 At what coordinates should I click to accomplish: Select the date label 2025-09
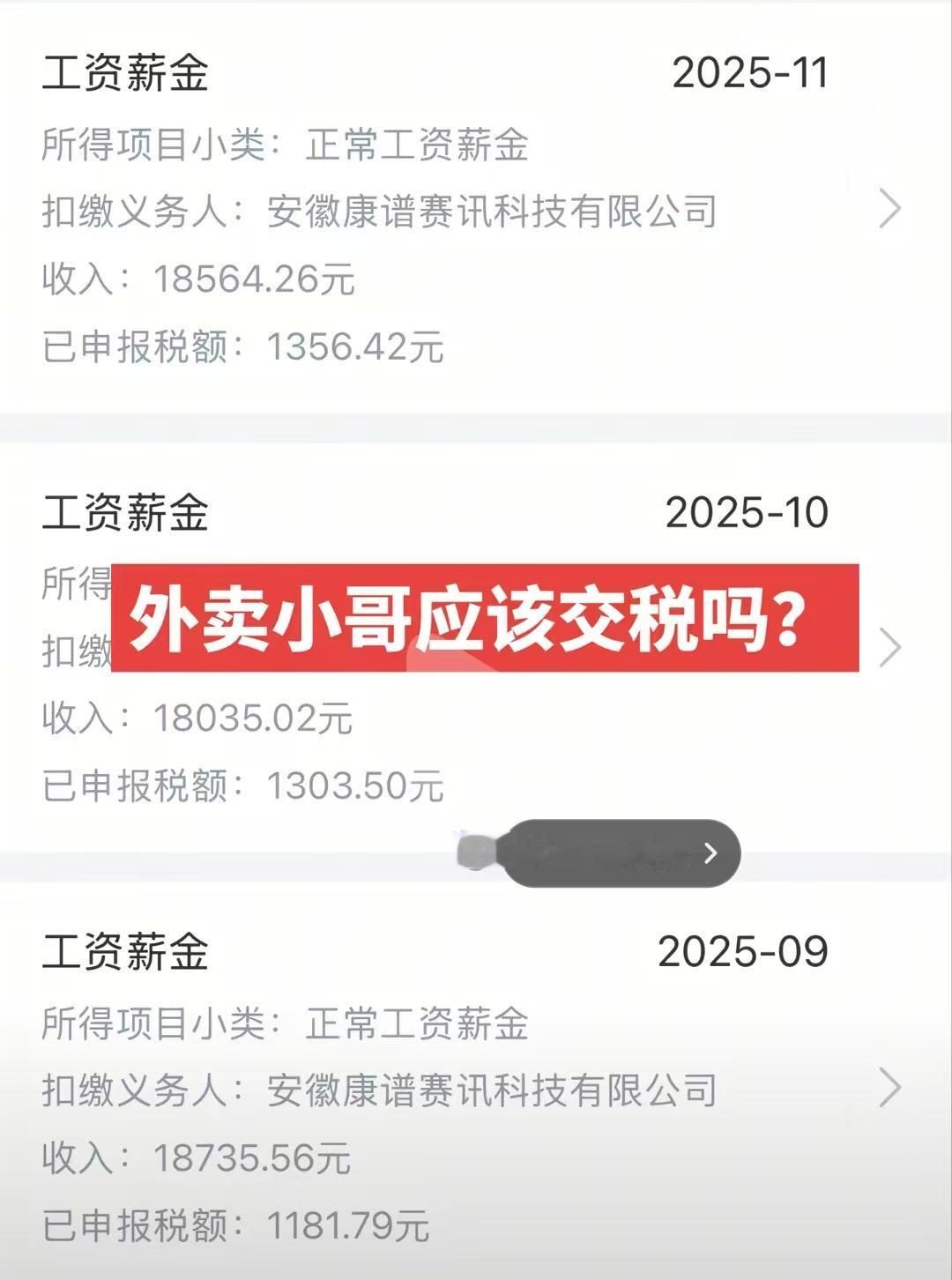click(745, 949)
